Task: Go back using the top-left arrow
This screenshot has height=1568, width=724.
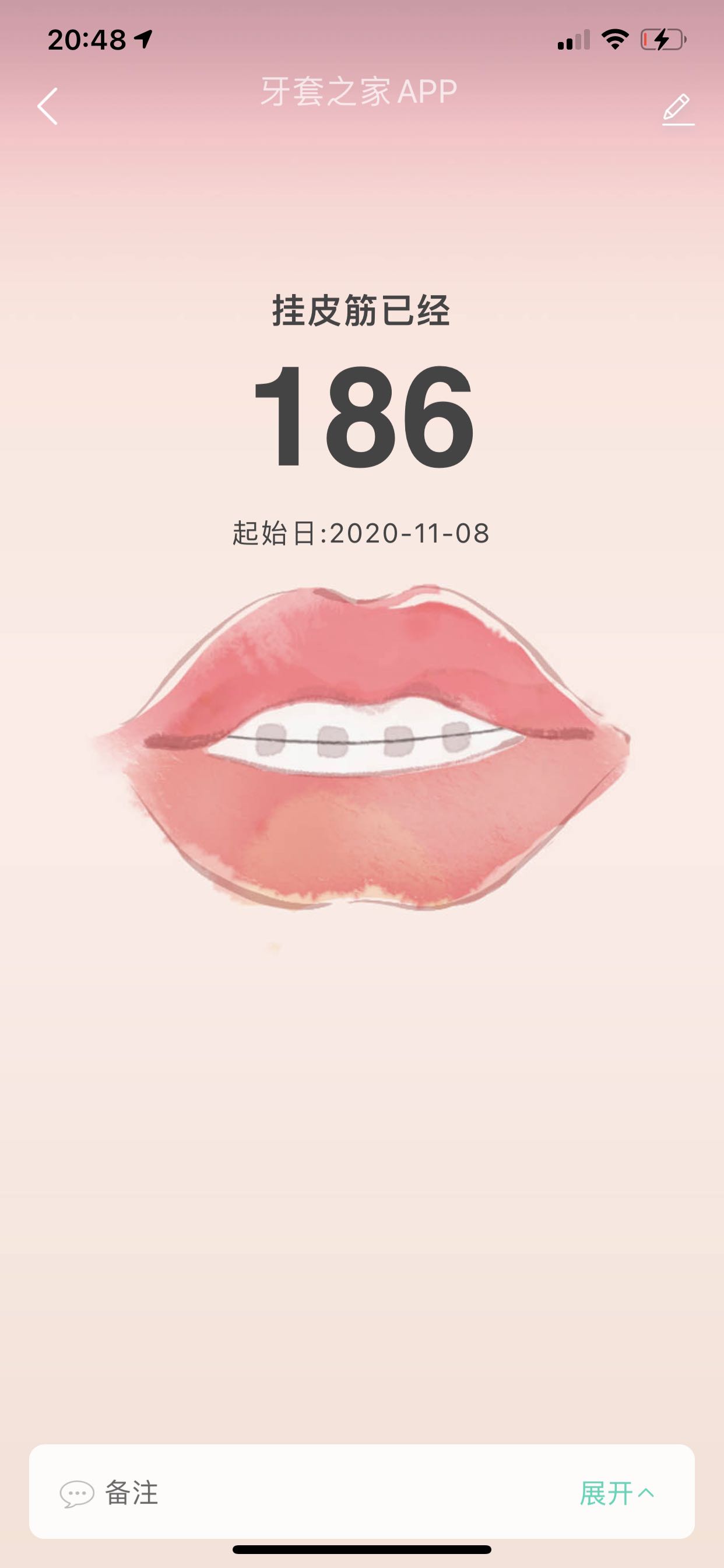Action: point(47,107)
